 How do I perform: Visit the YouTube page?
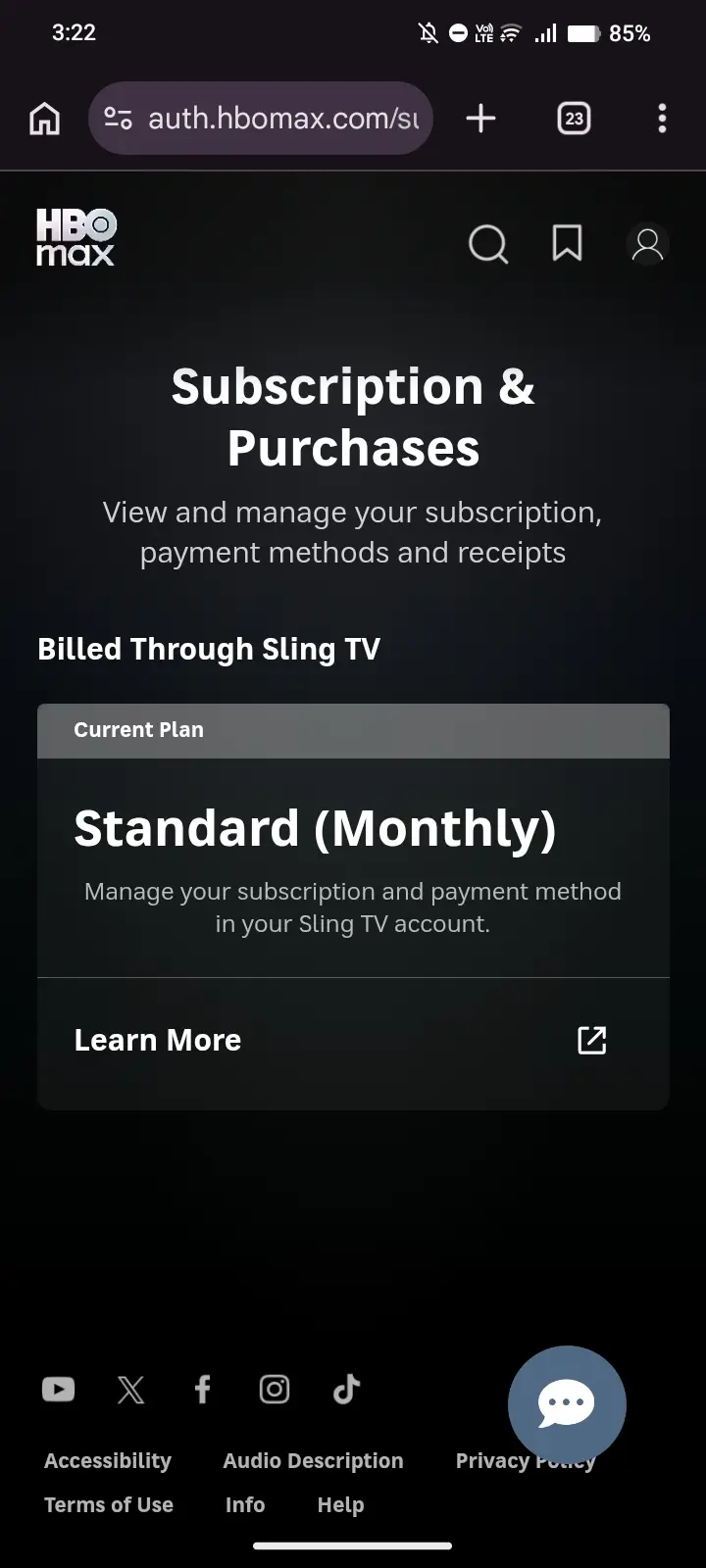[x=58, y=1389]
